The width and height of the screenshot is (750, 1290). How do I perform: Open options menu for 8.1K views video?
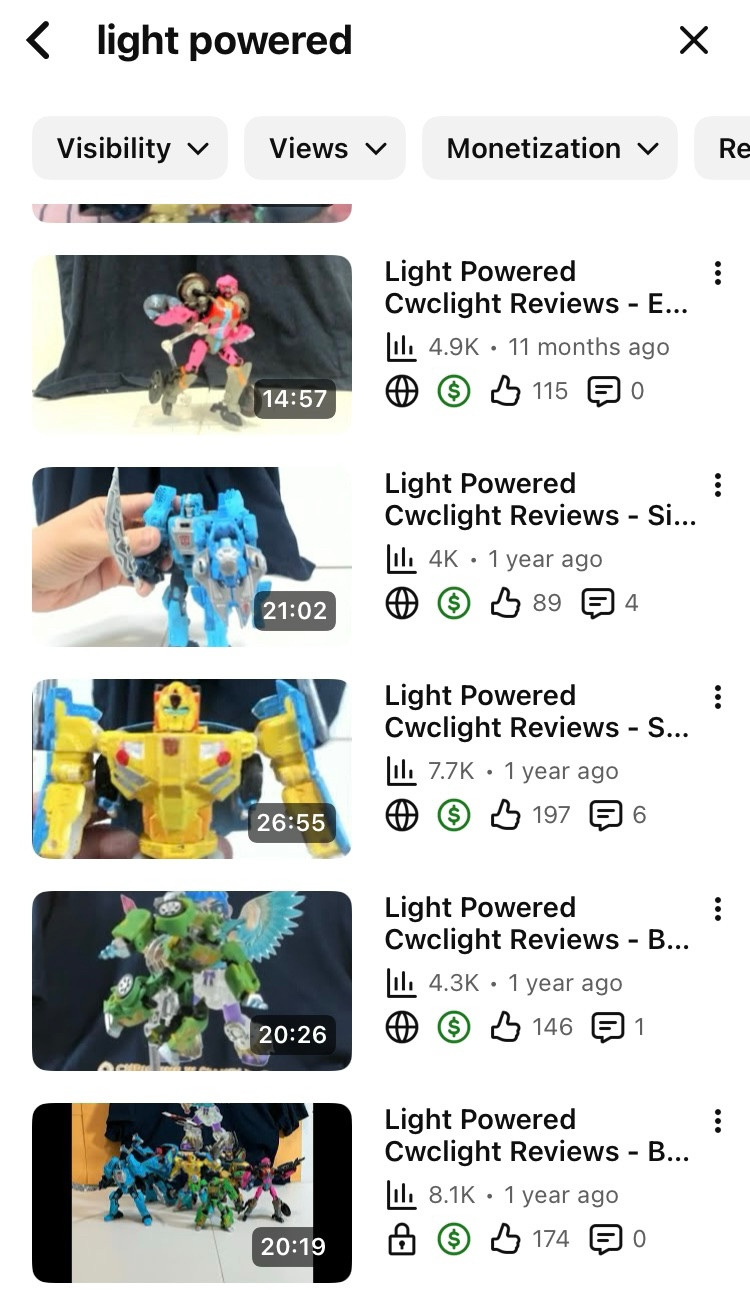[717, 1121]
